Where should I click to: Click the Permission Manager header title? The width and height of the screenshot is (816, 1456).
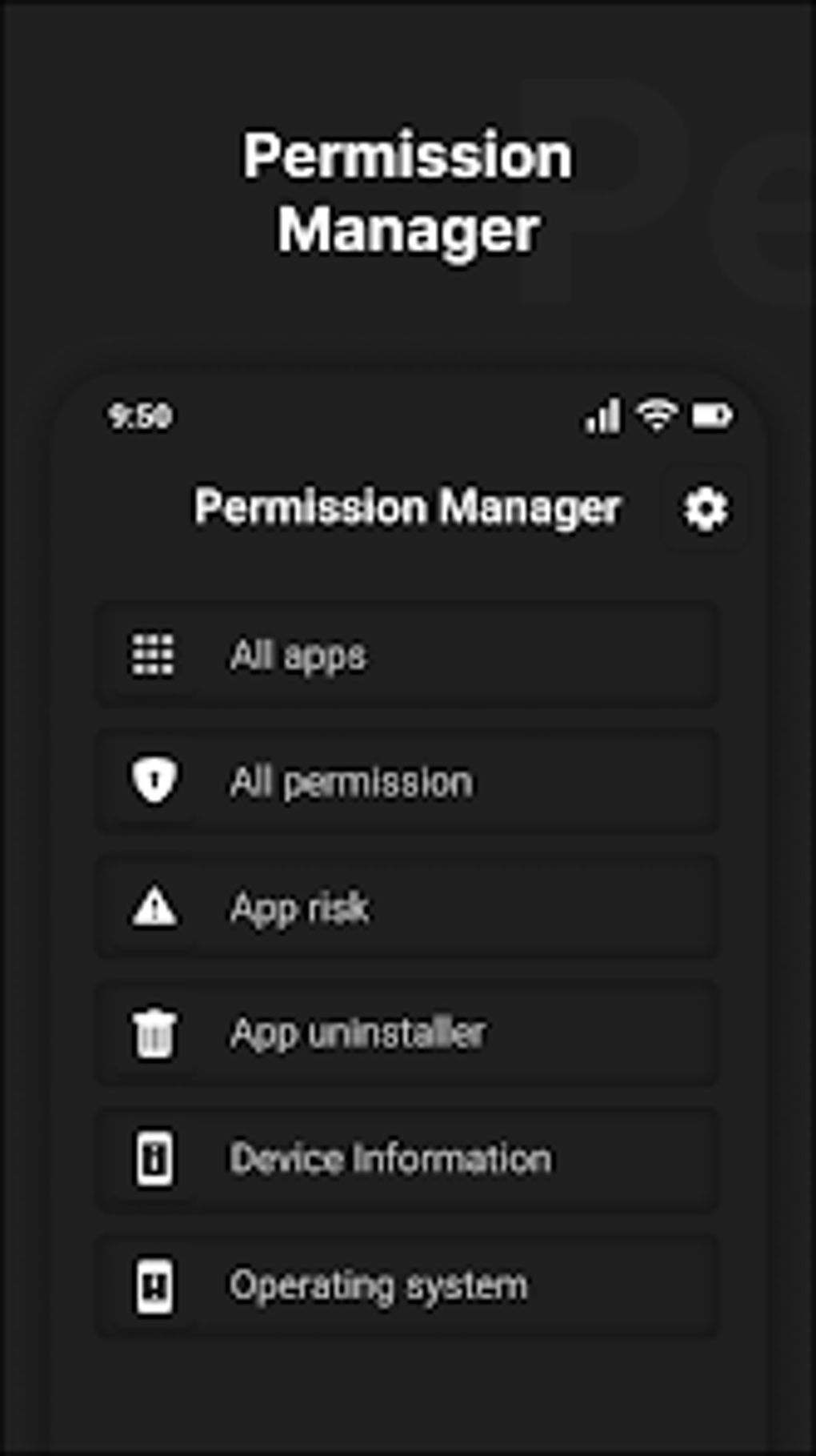pyautogui.click(x=407, y=507)
